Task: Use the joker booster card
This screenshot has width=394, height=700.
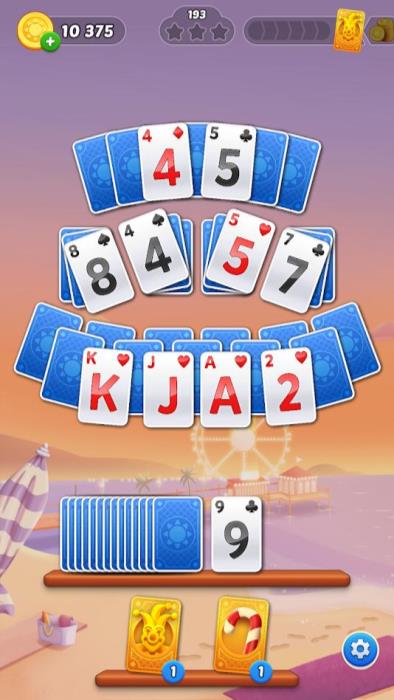Action: 154,634
